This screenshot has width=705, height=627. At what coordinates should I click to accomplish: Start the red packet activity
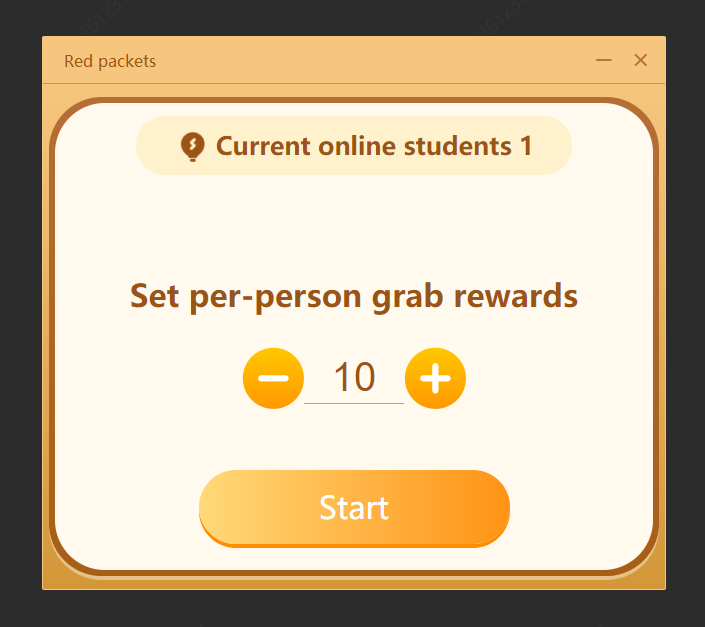[x=354, y=508]
